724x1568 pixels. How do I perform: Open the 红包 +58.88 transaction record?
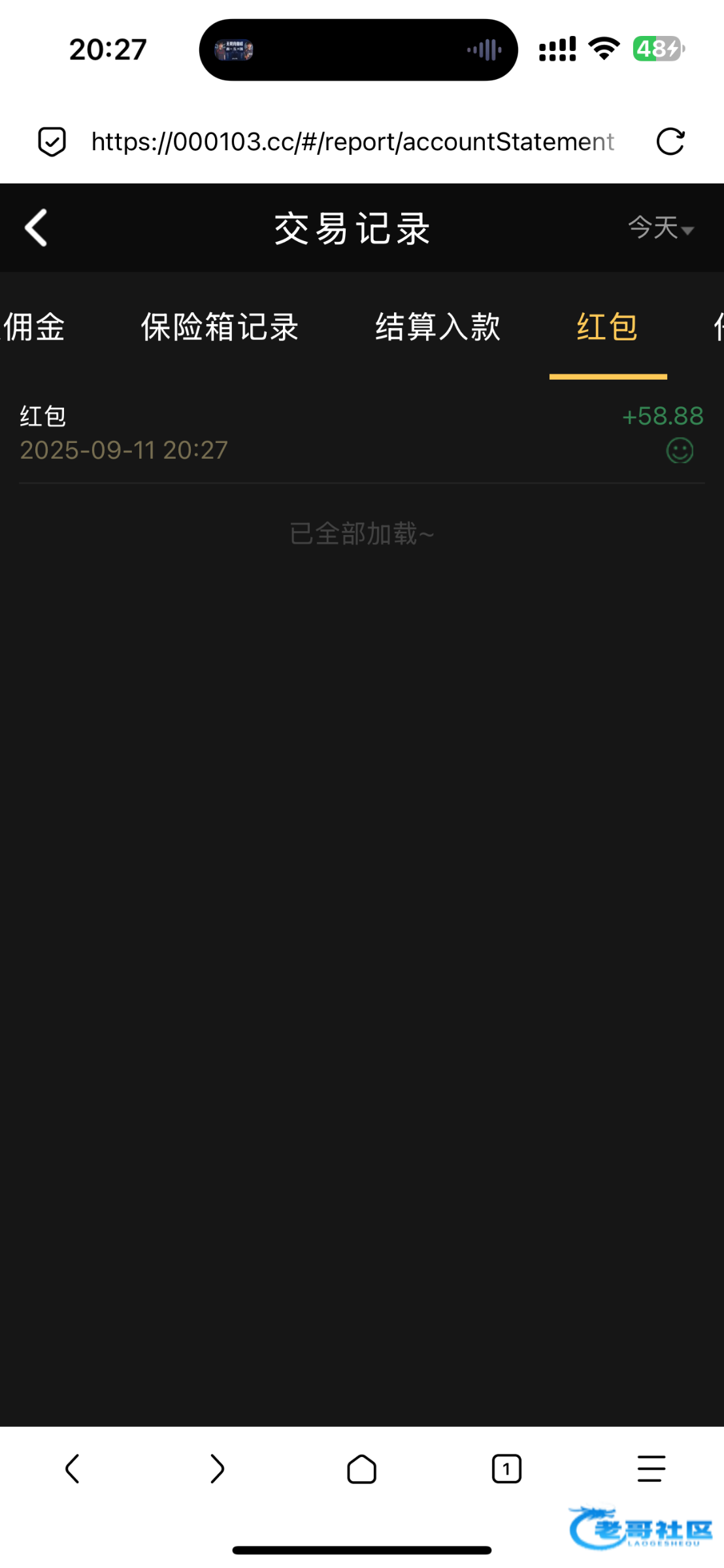pos(361,433)
